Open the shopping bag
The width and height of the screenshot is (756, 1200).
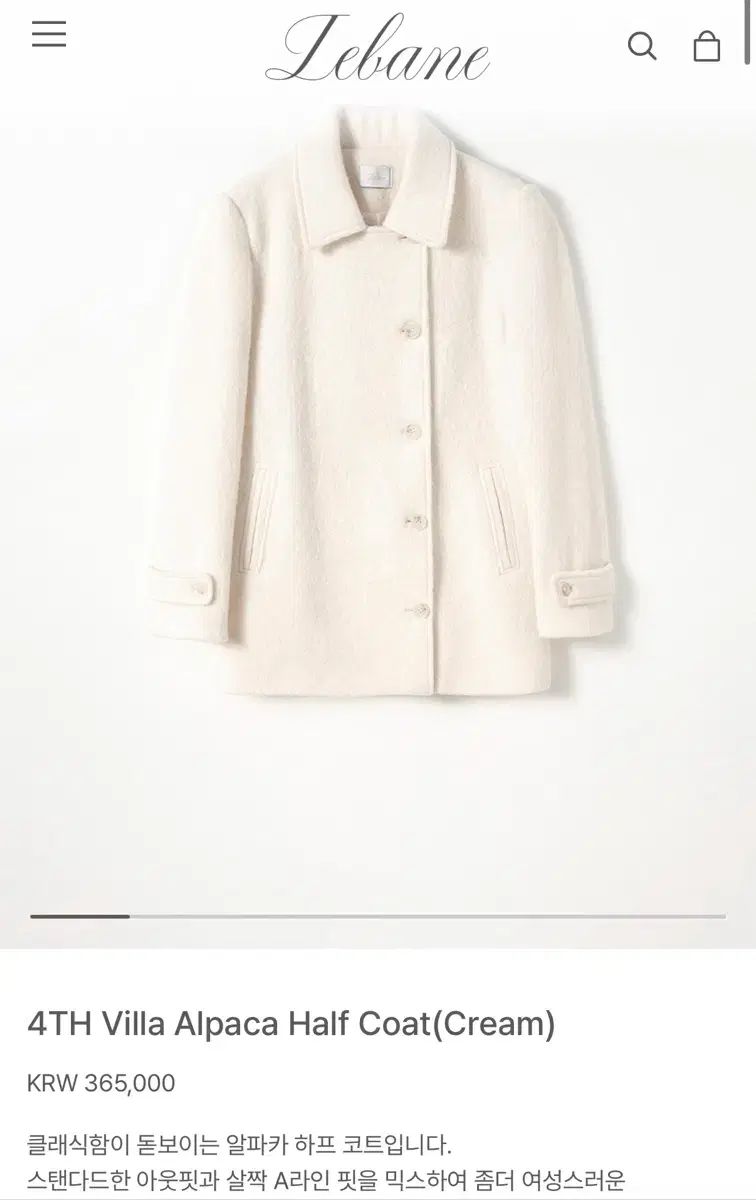(x=707, y=46)
